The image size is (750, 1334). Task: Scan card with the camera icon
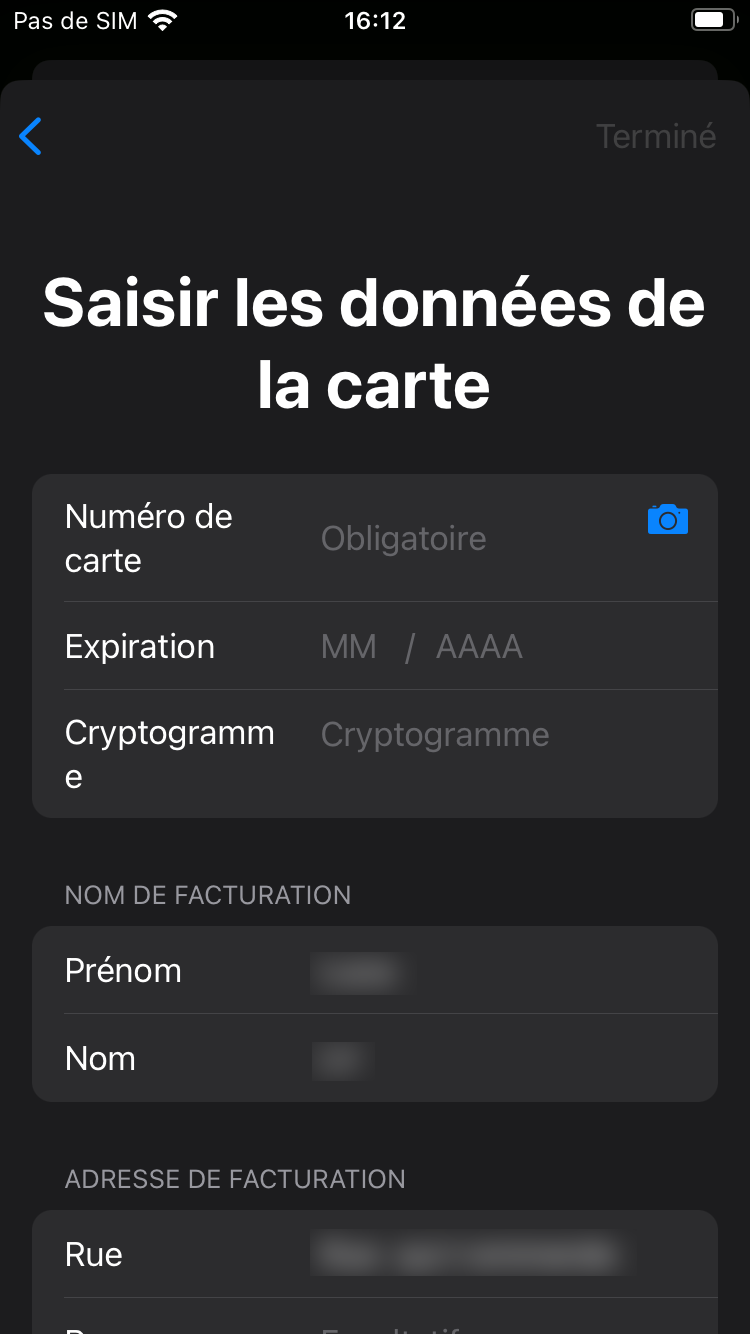[x=668, y=519]
